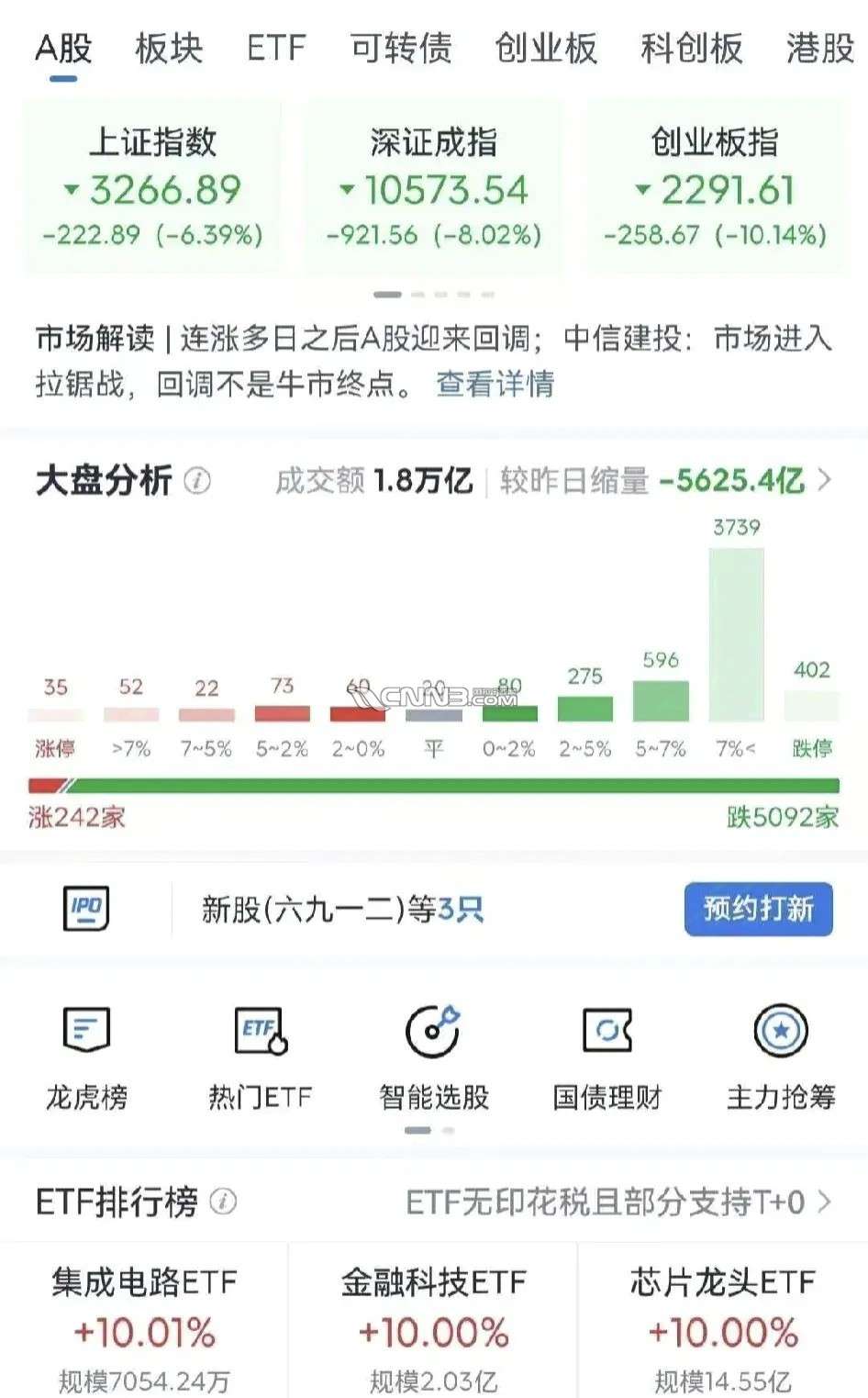Tap the 预约打新 button
The width and height of the screenshot is (868, 1398).
[x=758, y=909]
